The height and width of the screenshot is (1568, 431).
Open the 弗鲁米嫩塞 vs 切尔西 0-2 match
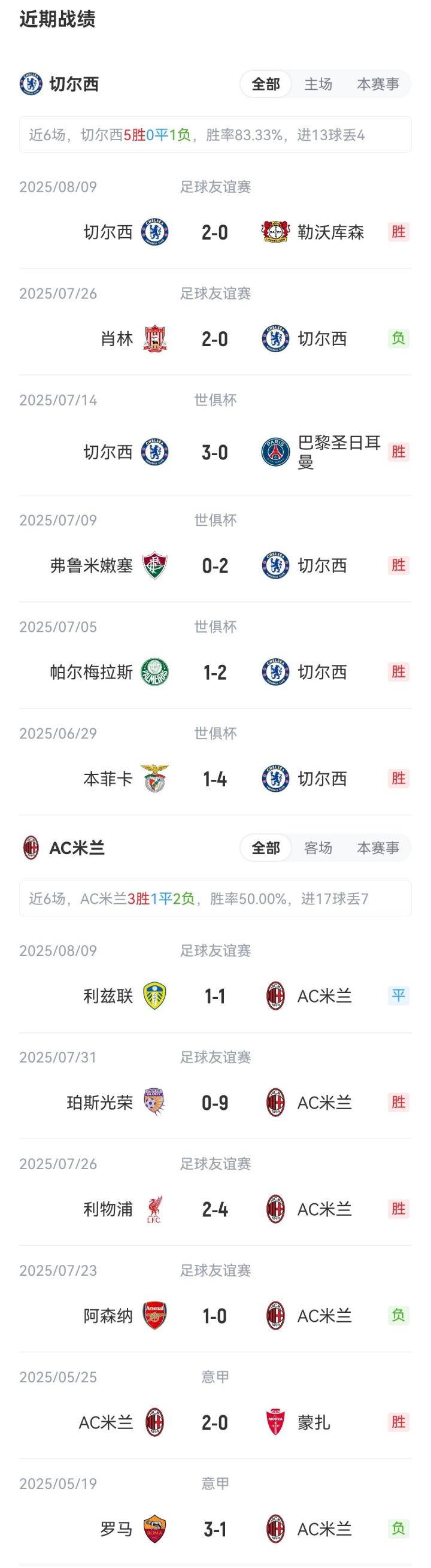point(215,565)
